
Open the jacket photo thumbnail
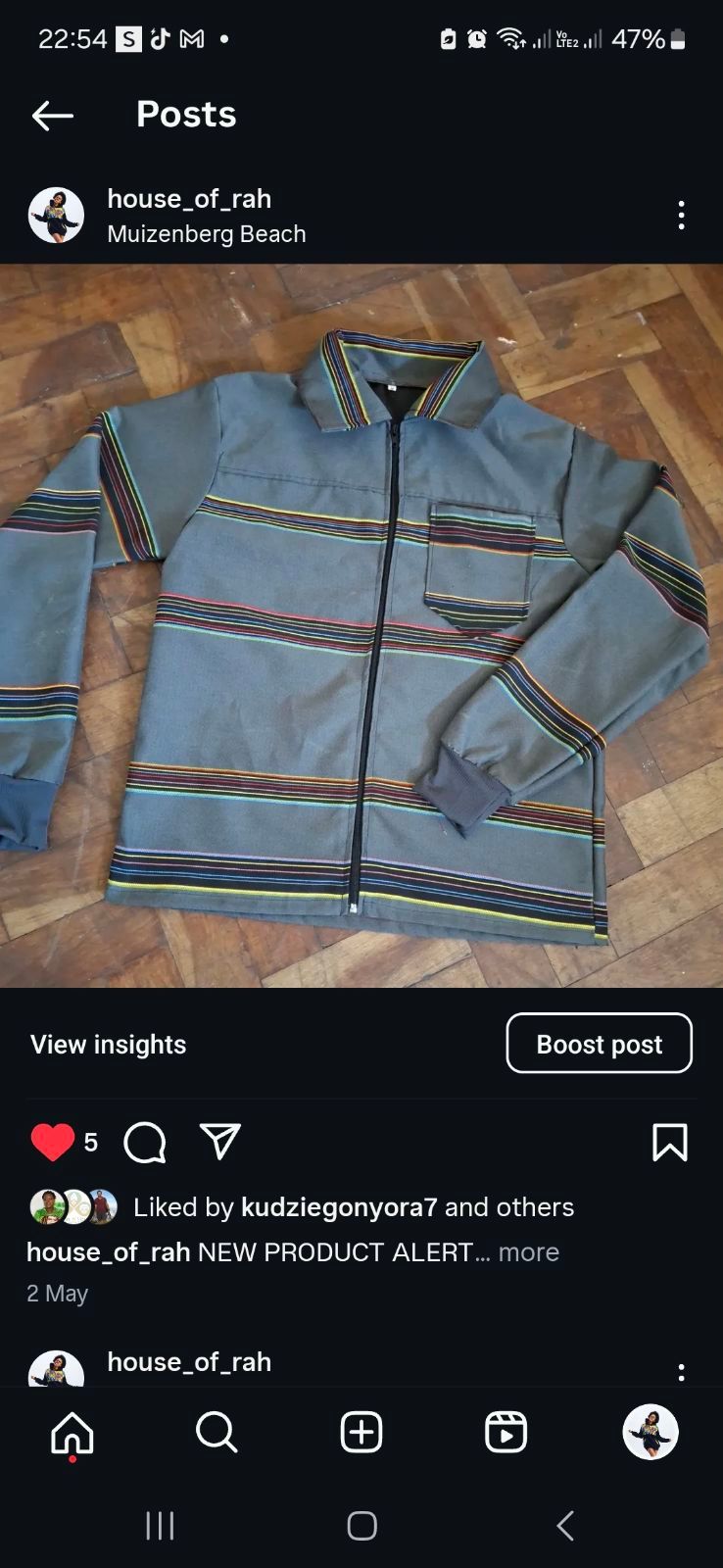[x=361, y=625]
